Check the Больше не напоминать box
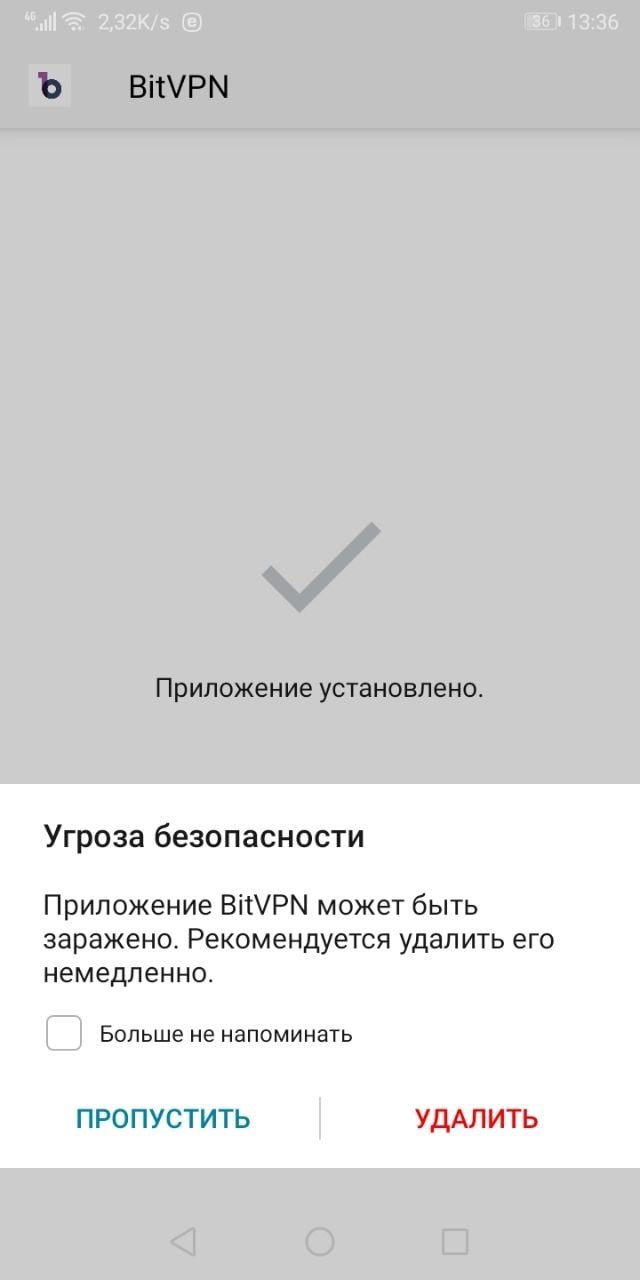 click(x=64, y=1033)
